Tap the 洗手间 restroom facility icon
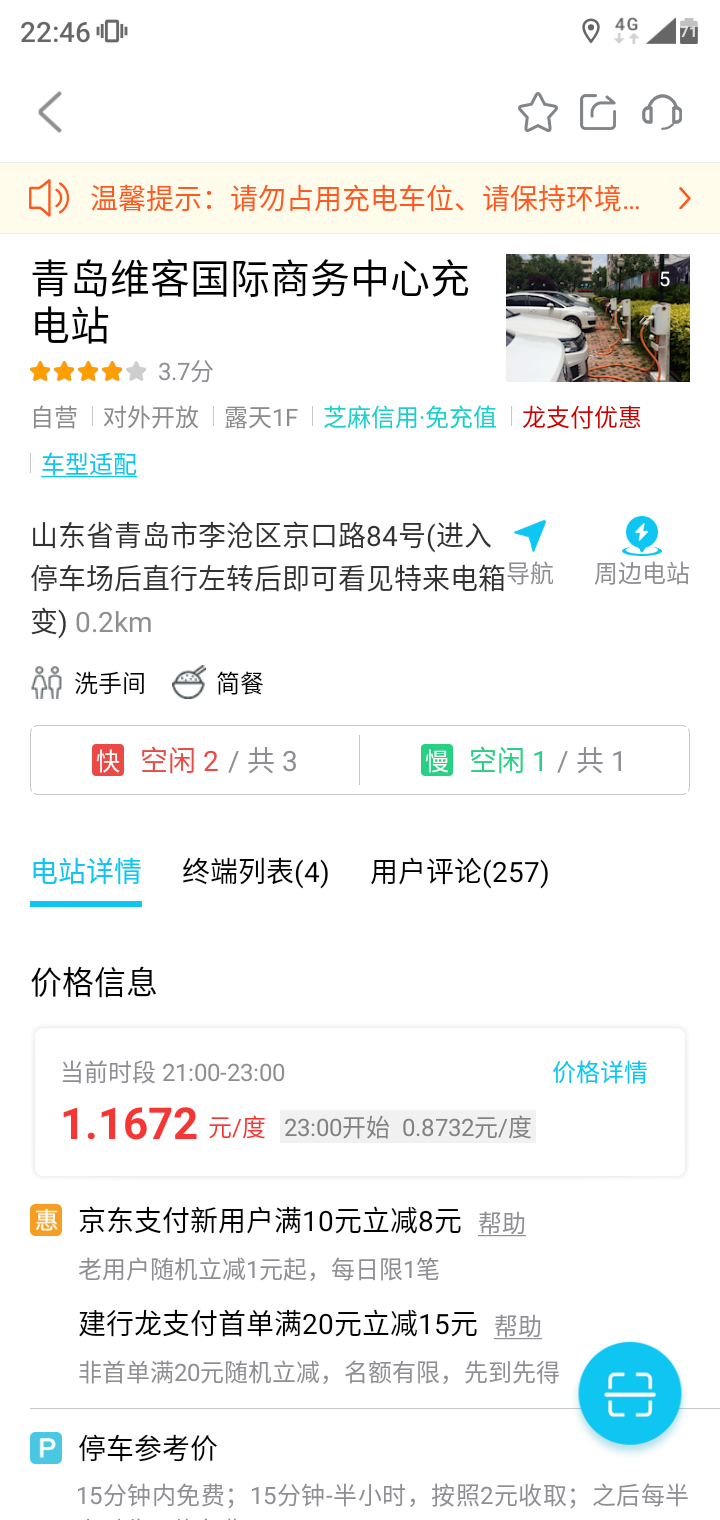 pos(46,681)
